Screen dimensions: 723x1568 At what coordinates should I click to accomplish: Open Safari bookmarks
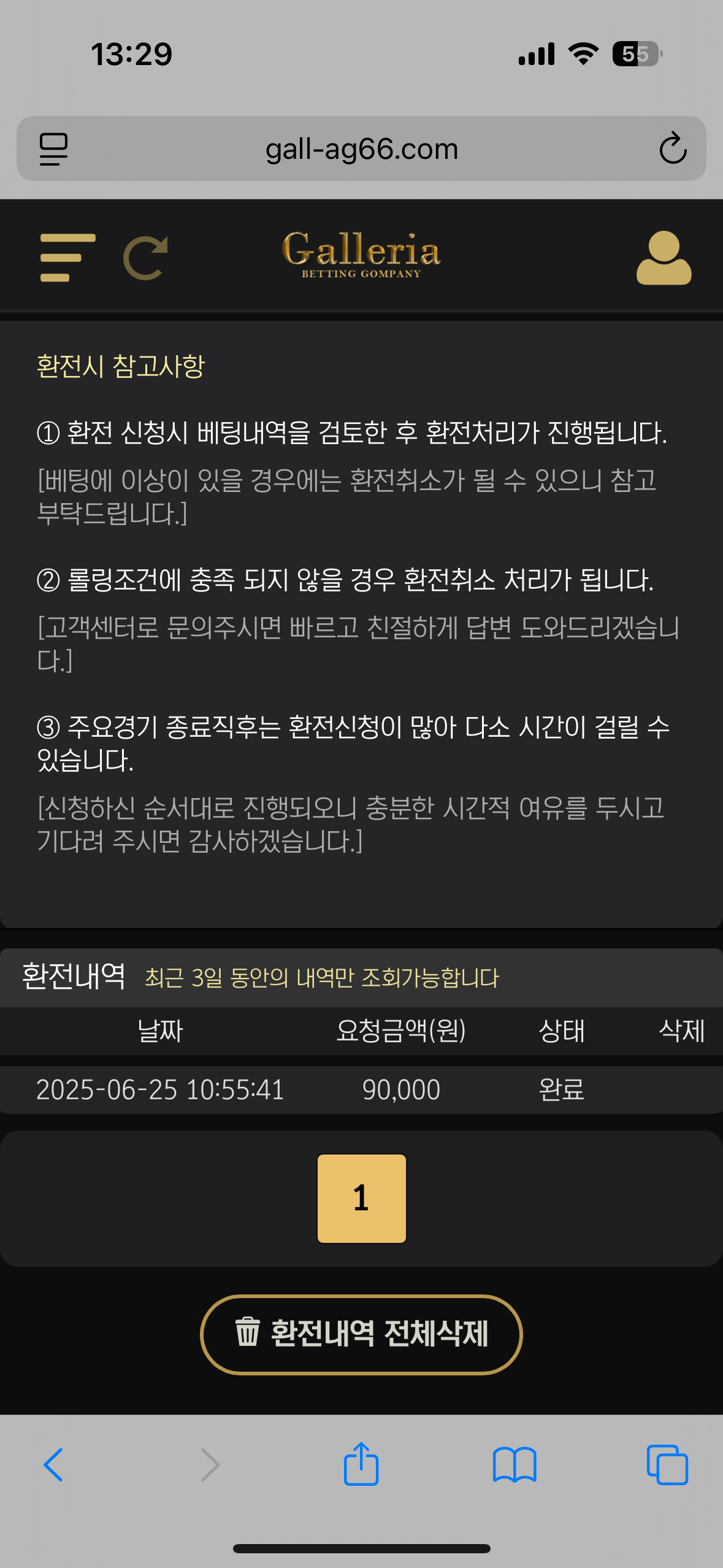point(515,1465)
